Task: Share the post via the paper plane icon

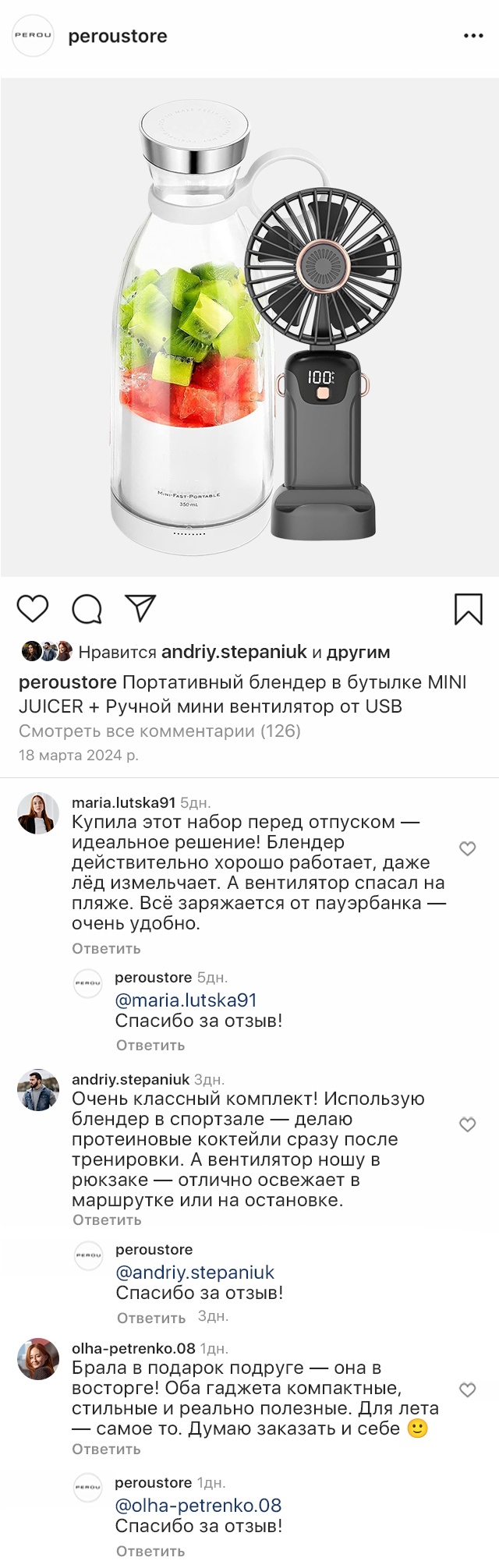Action: coord(141,608)
